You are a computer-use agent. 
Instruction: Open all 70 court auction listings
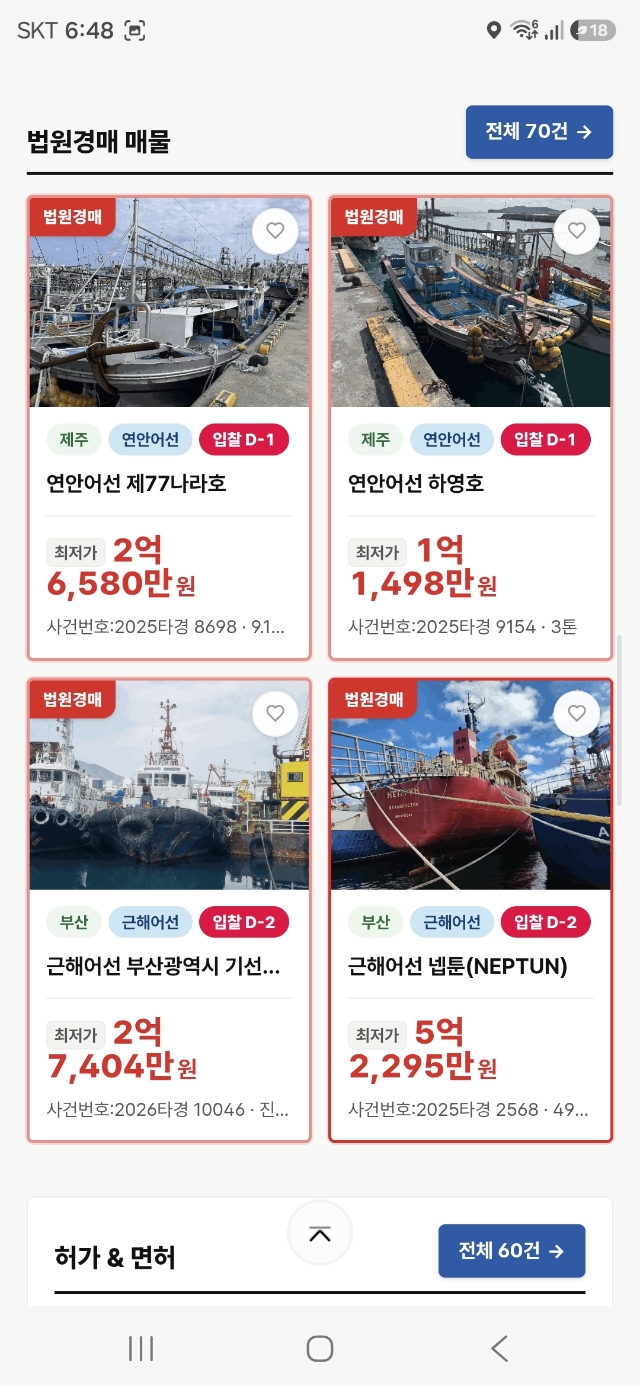pyautogui.click(x=539, y=132)
